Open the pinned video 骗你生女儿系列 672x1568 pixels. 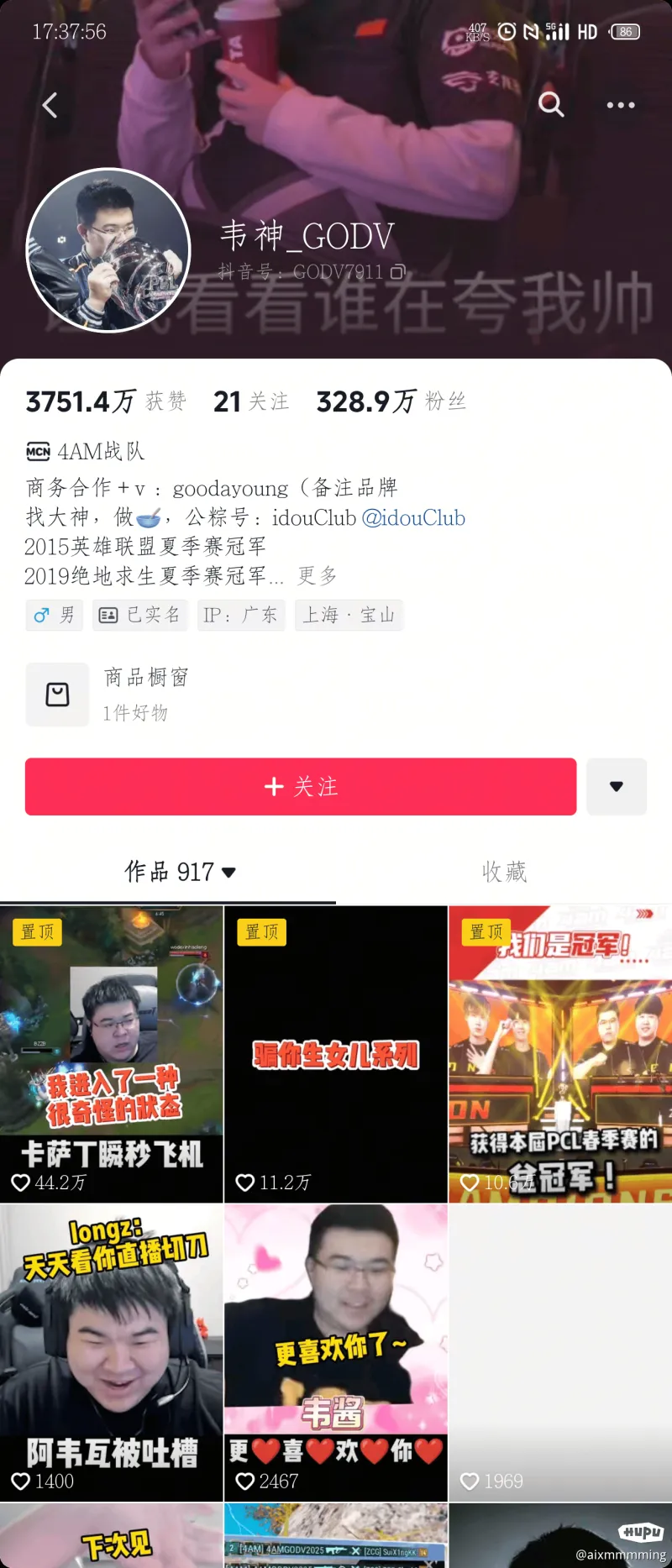tap(335, 1053)
